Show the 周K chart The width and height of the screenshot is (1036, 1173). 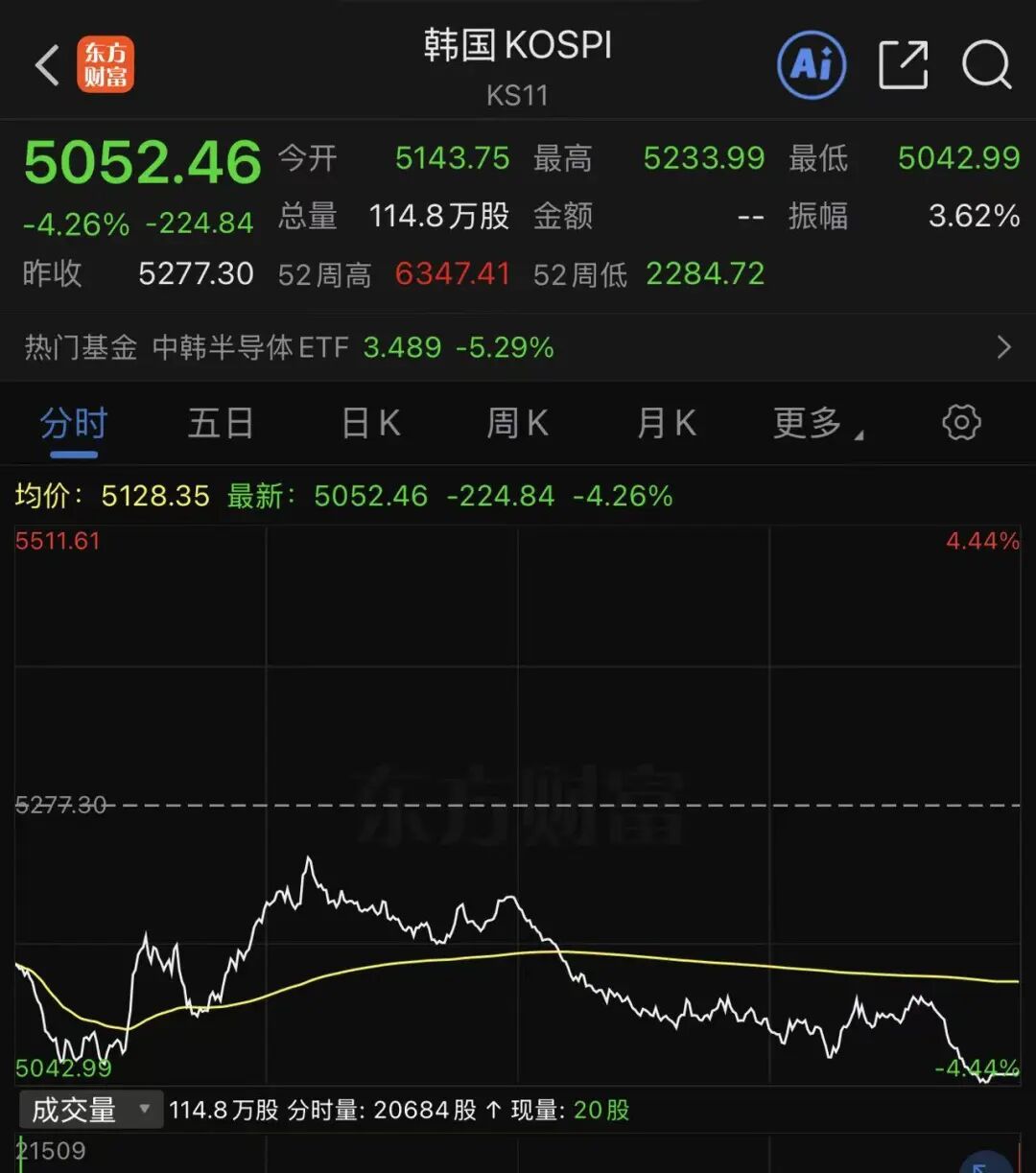tap(518, 423)
